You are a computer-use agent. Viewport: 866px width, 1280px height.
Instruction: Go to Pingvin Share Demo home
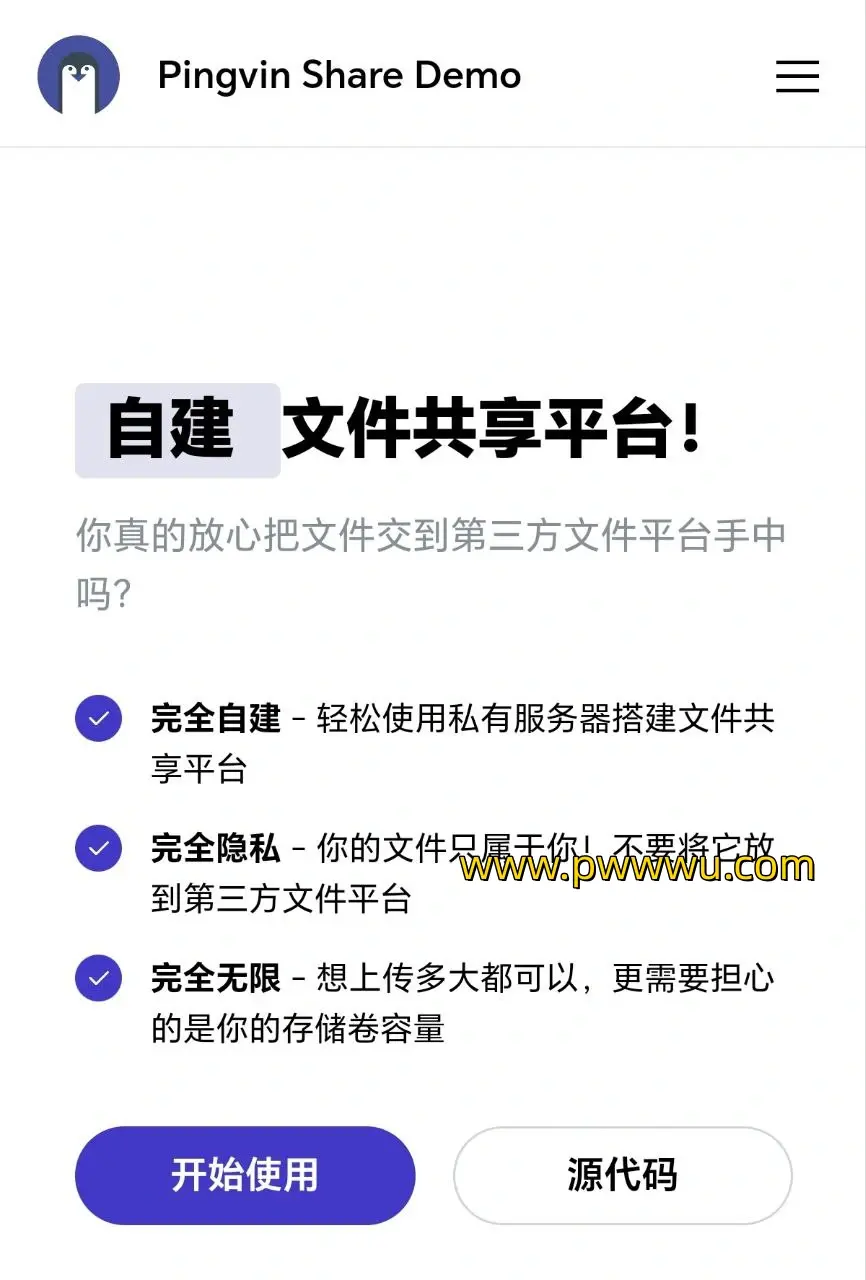coord(338,76)
